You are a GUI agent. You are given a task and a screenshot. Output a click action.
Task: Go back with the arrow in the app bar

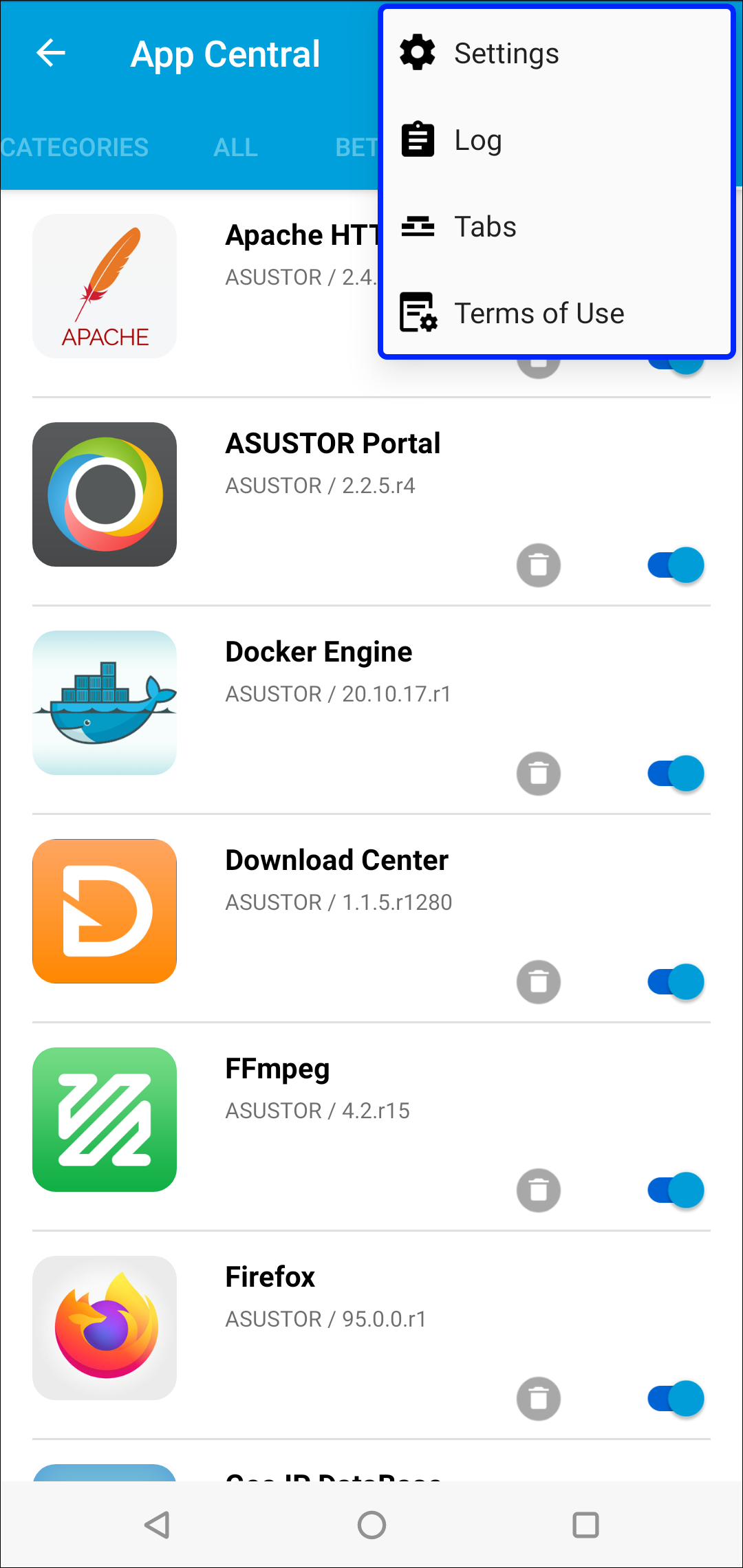[x=51, y=53]
